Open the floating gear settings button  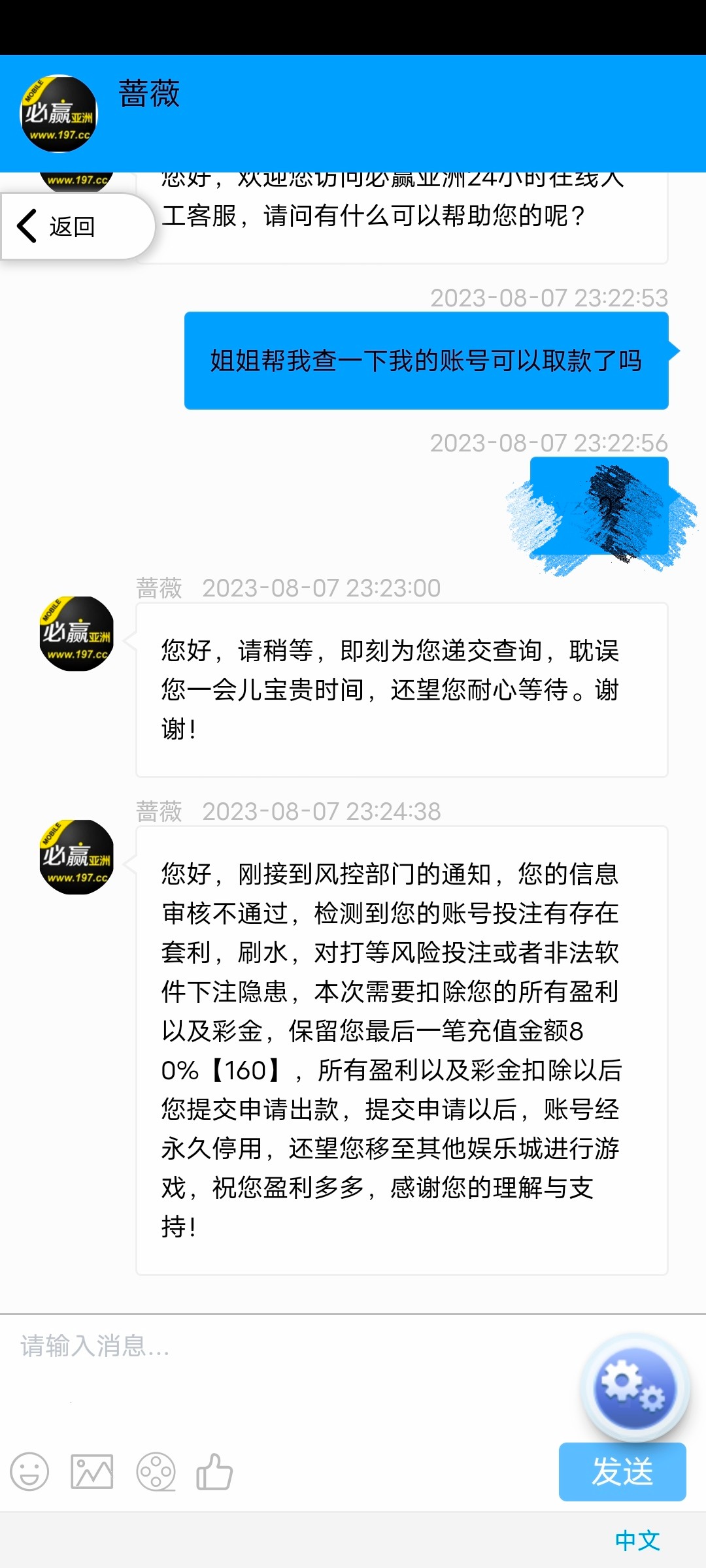(x=635, y=1387)
